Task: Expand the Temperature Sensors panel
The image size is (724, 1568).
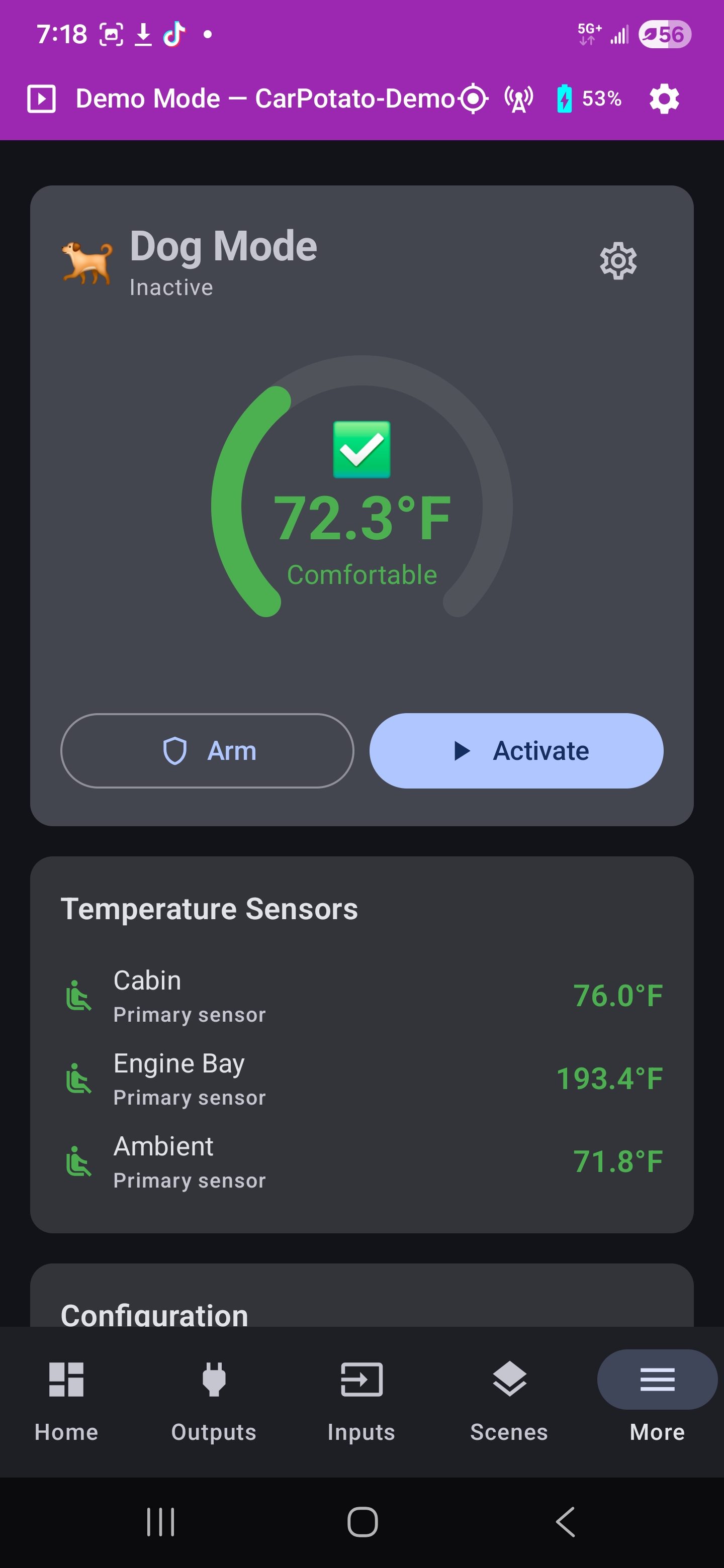Action: click(210, 908)
